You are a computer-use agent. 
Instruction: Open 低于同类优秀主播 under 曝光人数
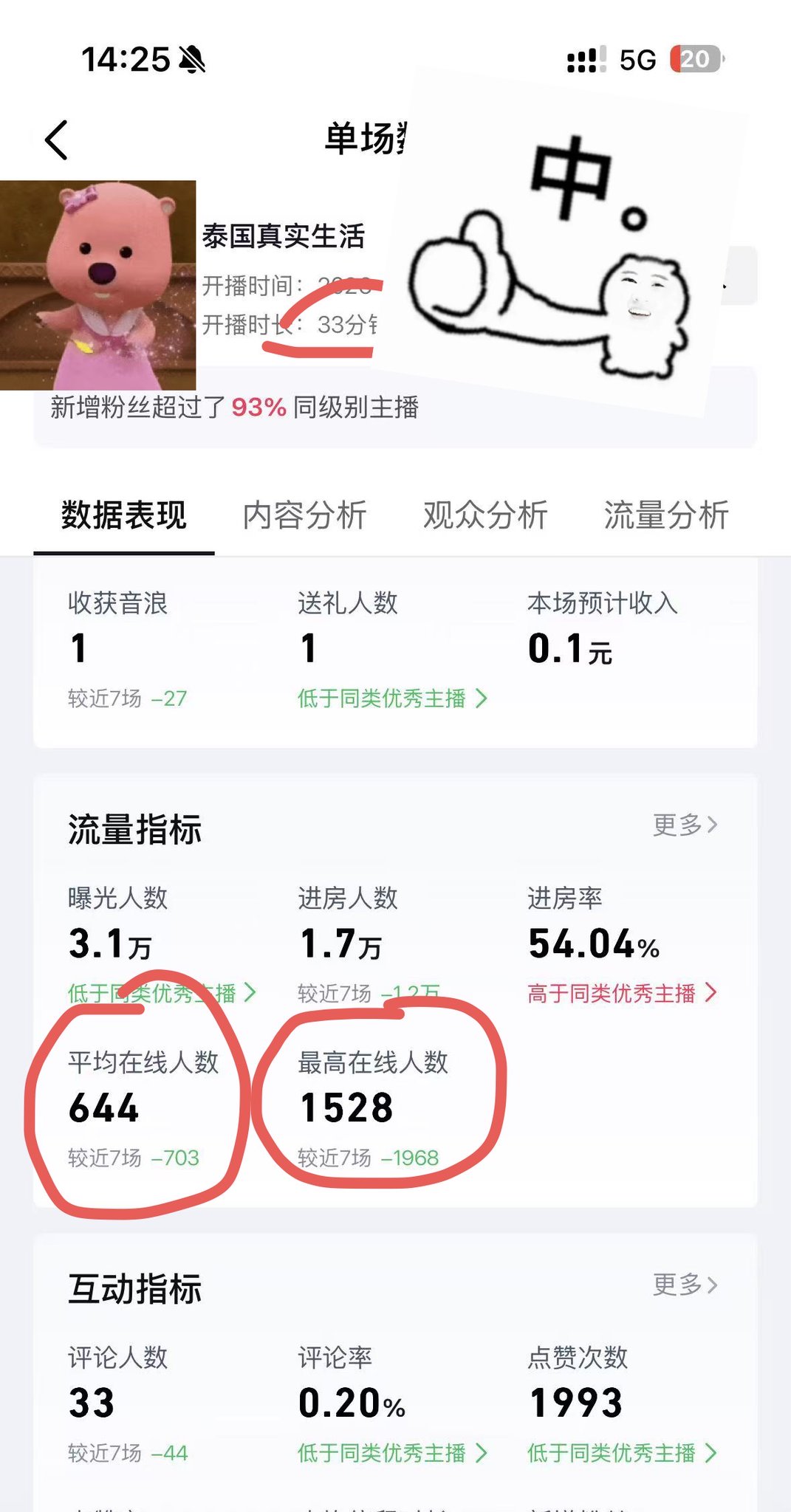tap(162, 993)
